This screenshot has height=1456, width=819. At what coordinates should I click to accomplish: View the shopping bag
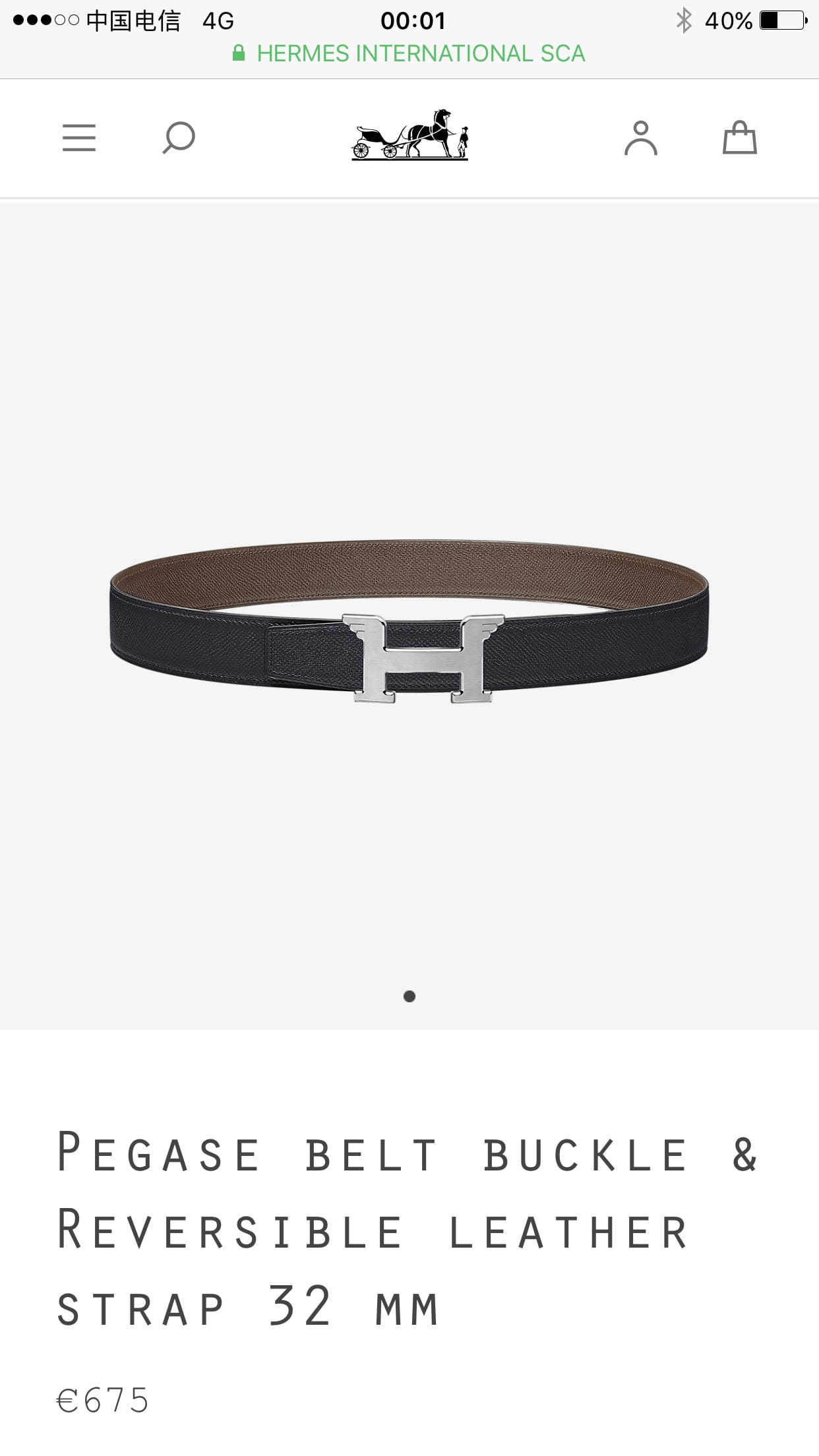[739, 138]
